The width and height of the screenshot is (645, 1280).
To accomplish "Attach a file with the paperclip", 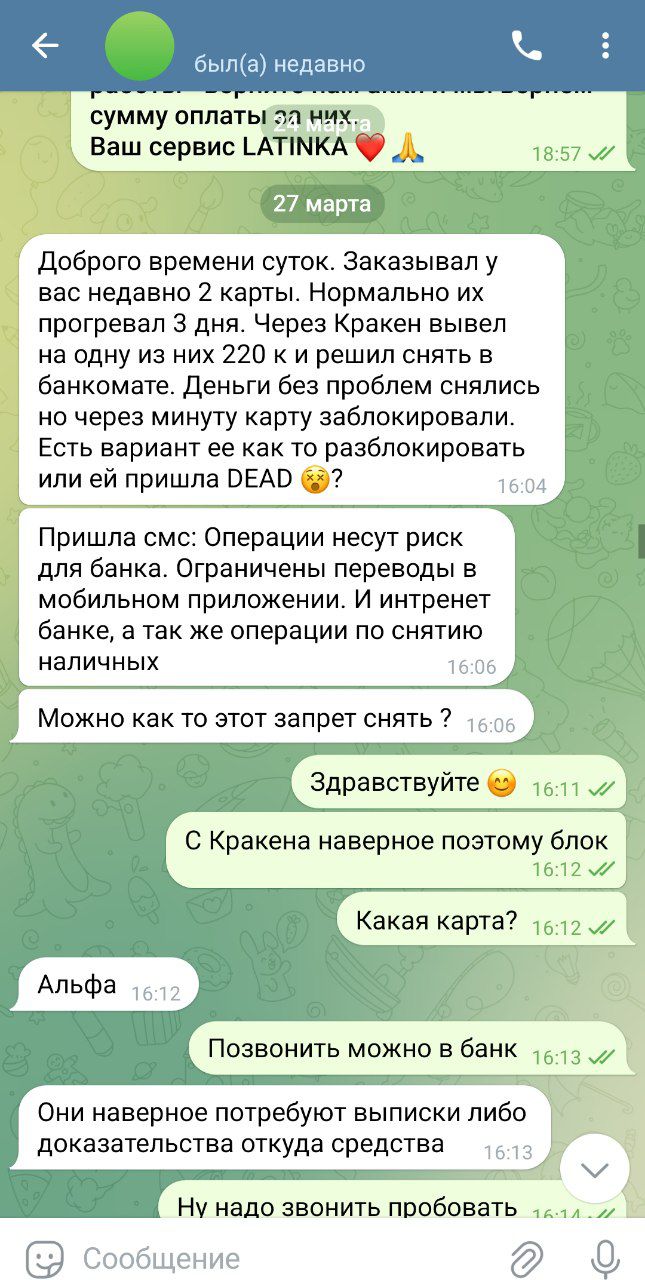I will click(x=527, y=1258).
